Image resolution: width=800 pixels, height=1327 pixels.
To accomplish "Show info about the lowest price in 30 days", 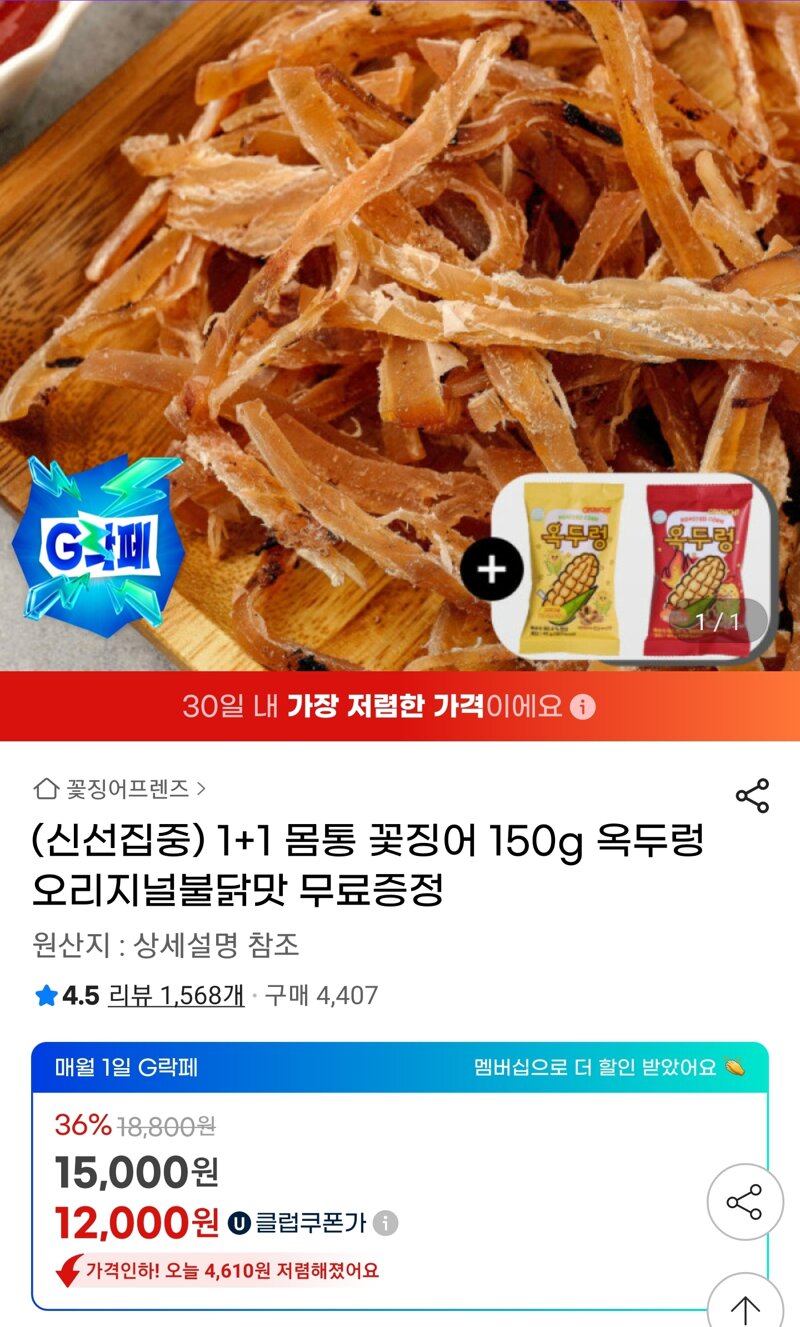I will coord(582,707).
